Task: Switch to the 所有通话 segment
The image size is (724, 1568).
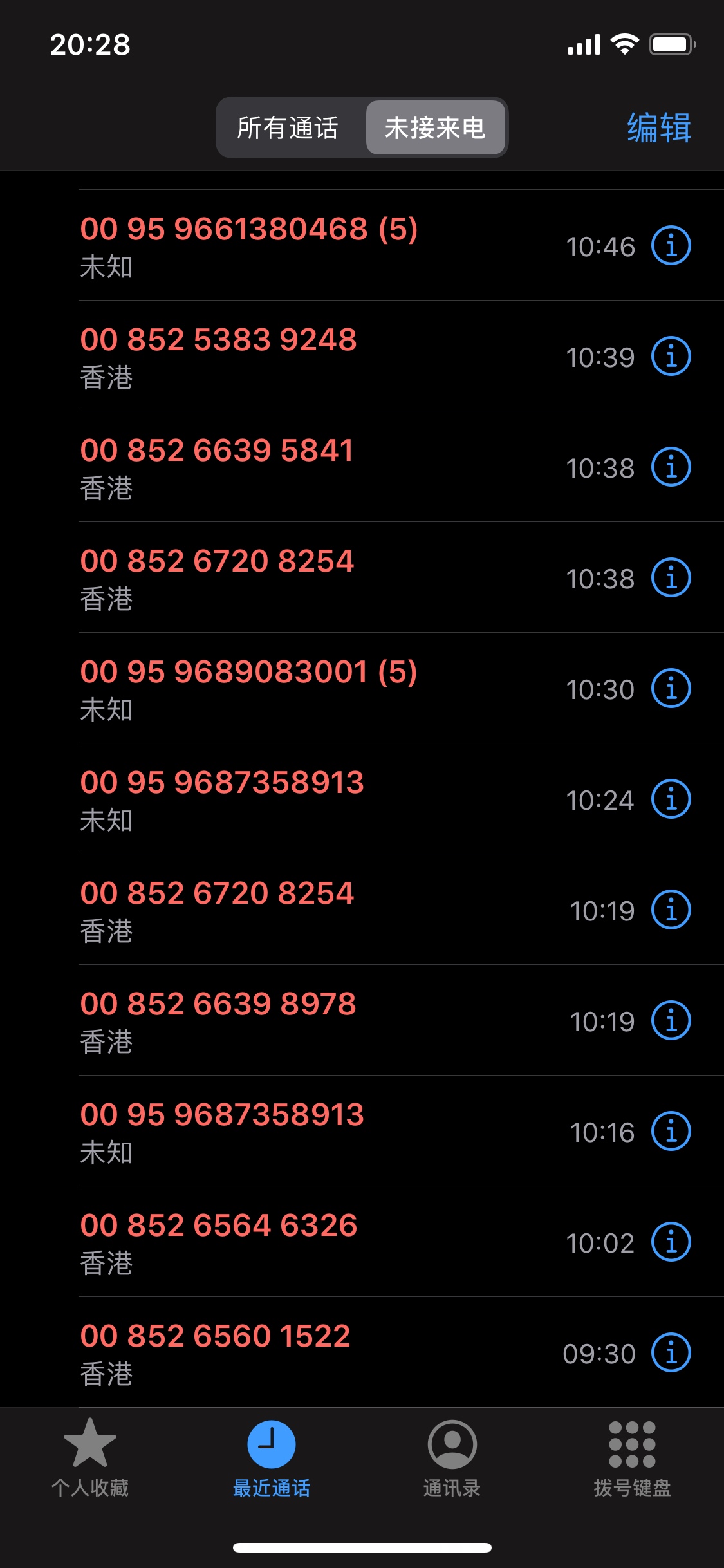Action: (x=288, y=127)
